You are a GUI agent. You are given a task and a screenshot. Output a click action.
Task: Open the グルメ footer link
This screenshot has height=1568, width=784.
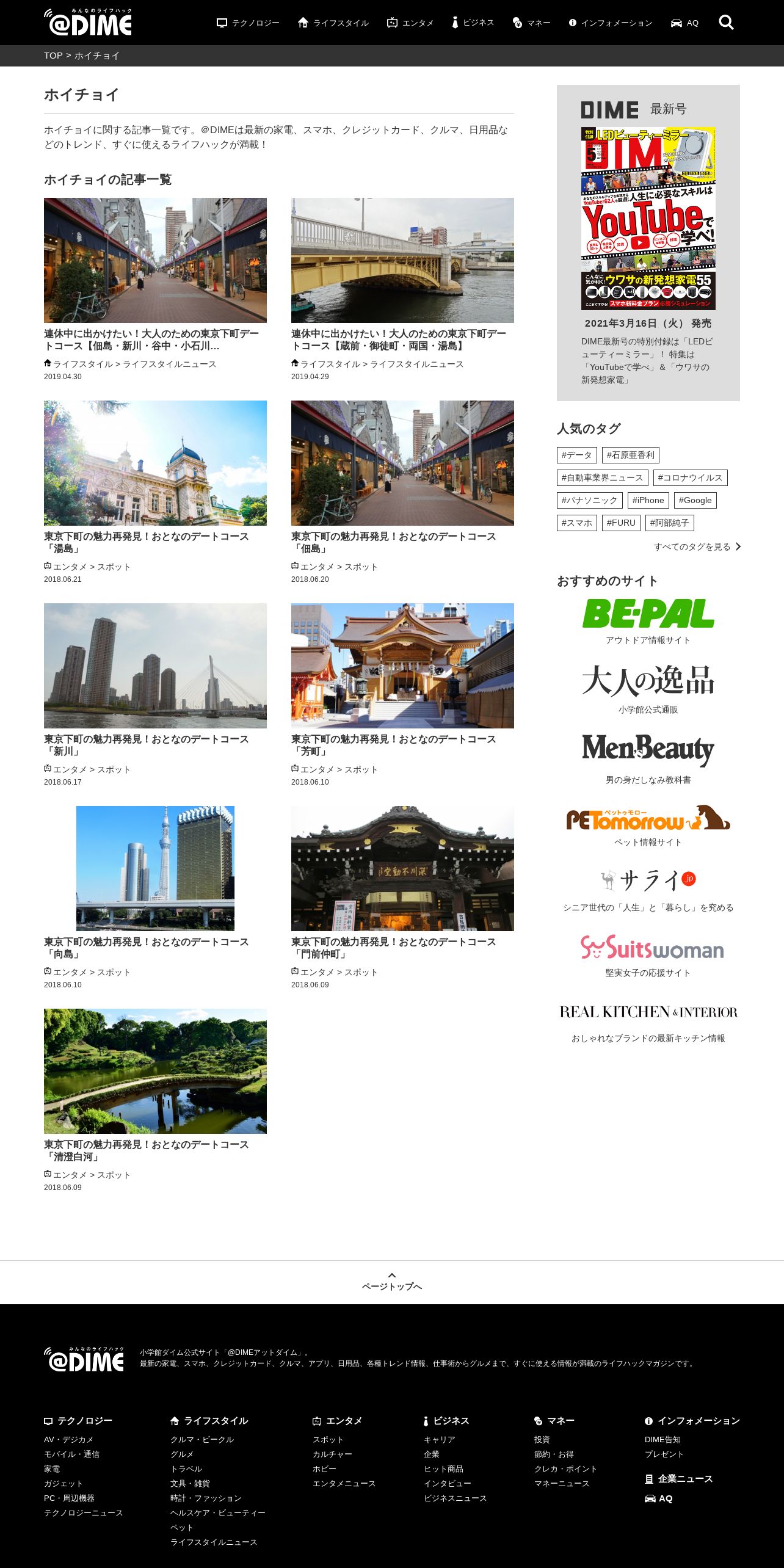tap(182, 1454)
